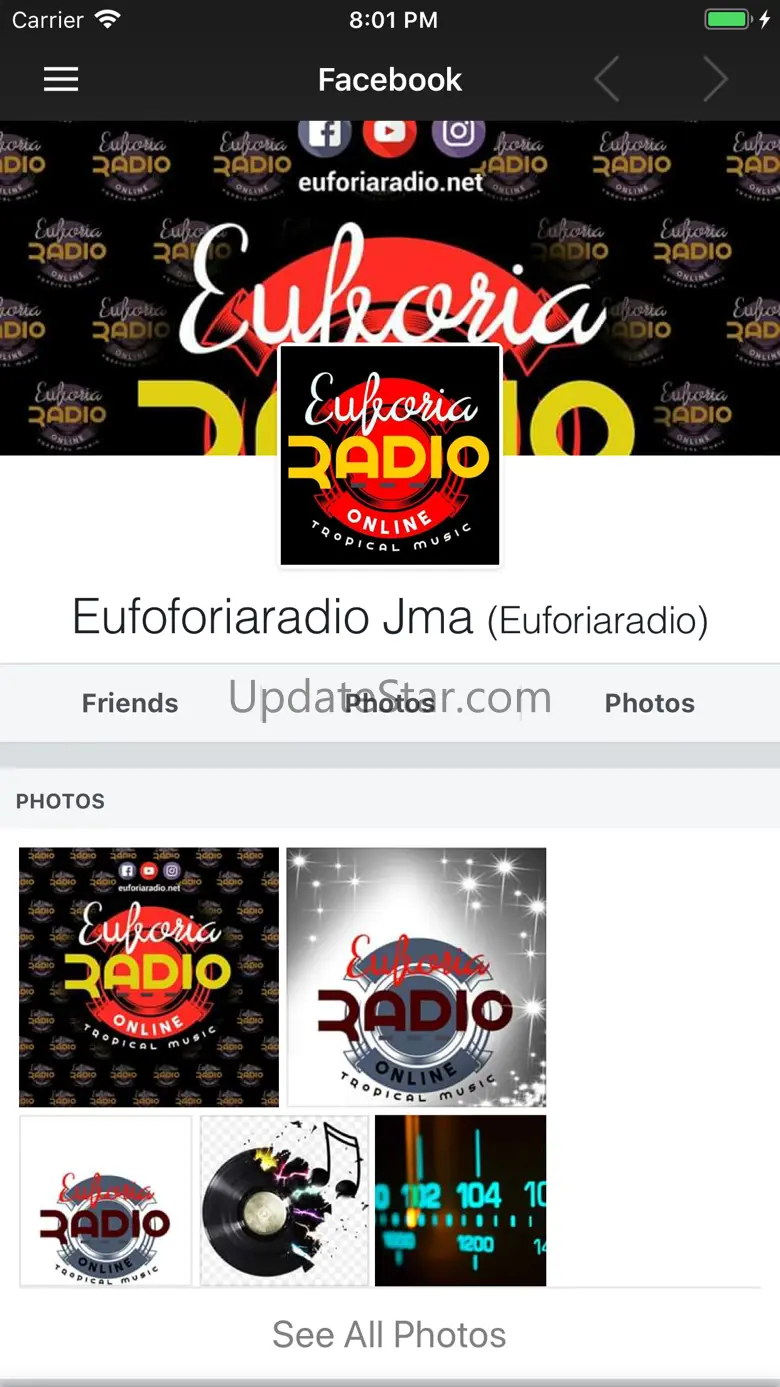The image size is (780, 1387).
Task: Open the hamburger drawer menu
Action: (61, 80)
